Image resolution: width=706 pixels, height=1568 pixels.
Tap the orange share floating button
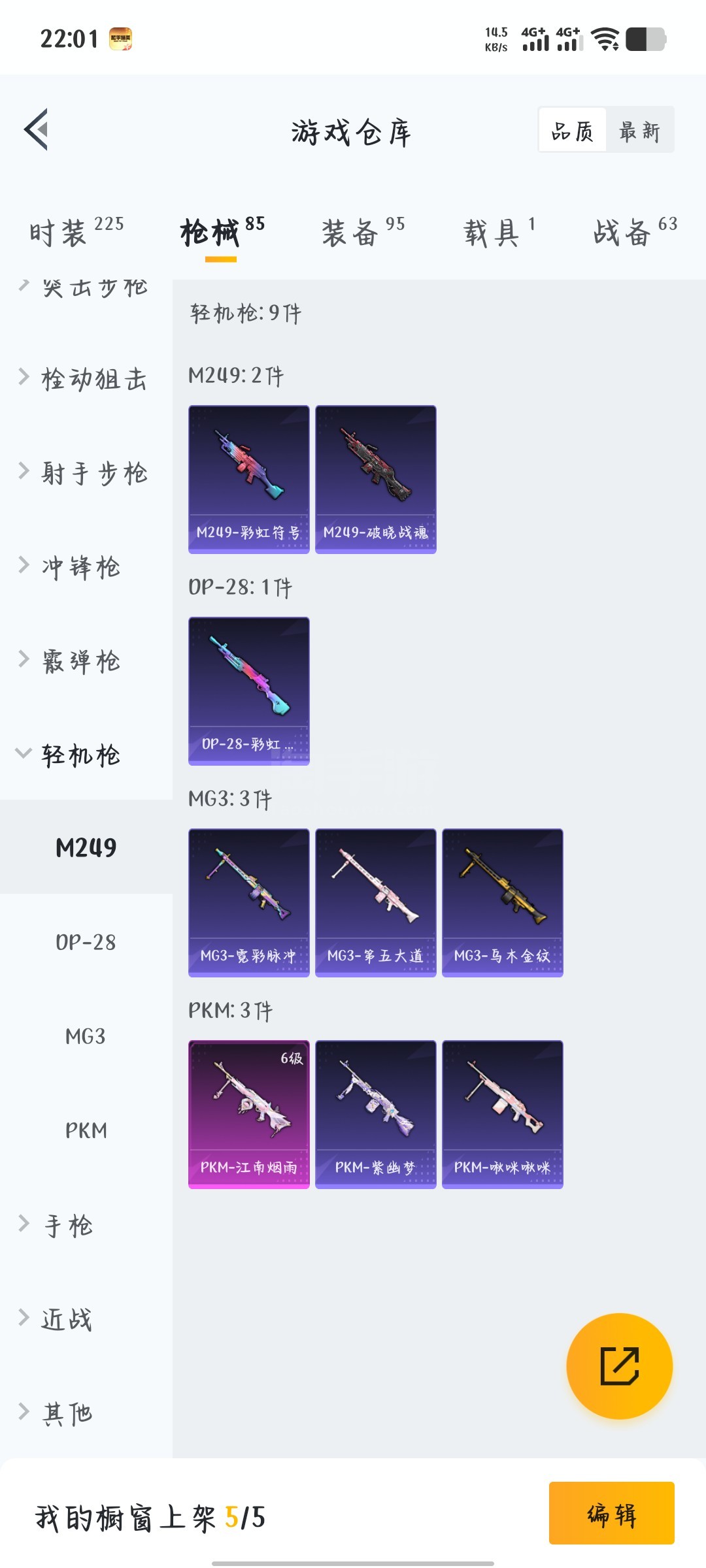pos(619,1365)
